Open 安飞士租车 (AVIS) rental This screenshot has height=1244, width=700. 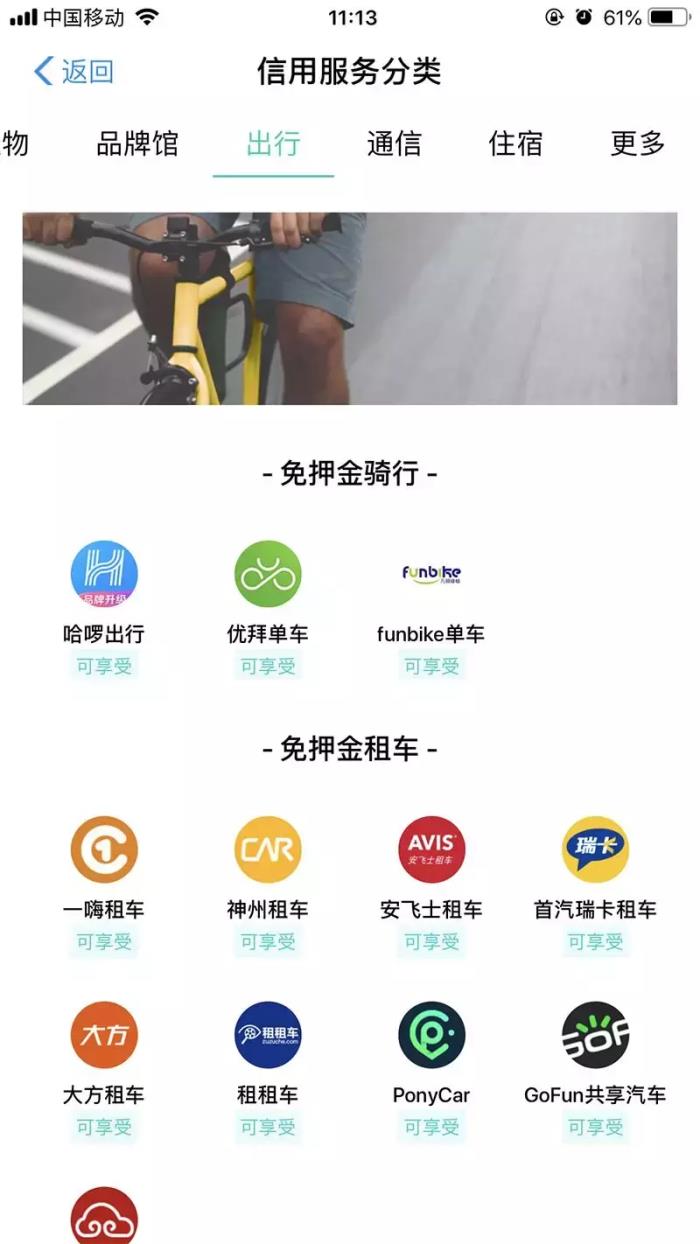(431, 850)
